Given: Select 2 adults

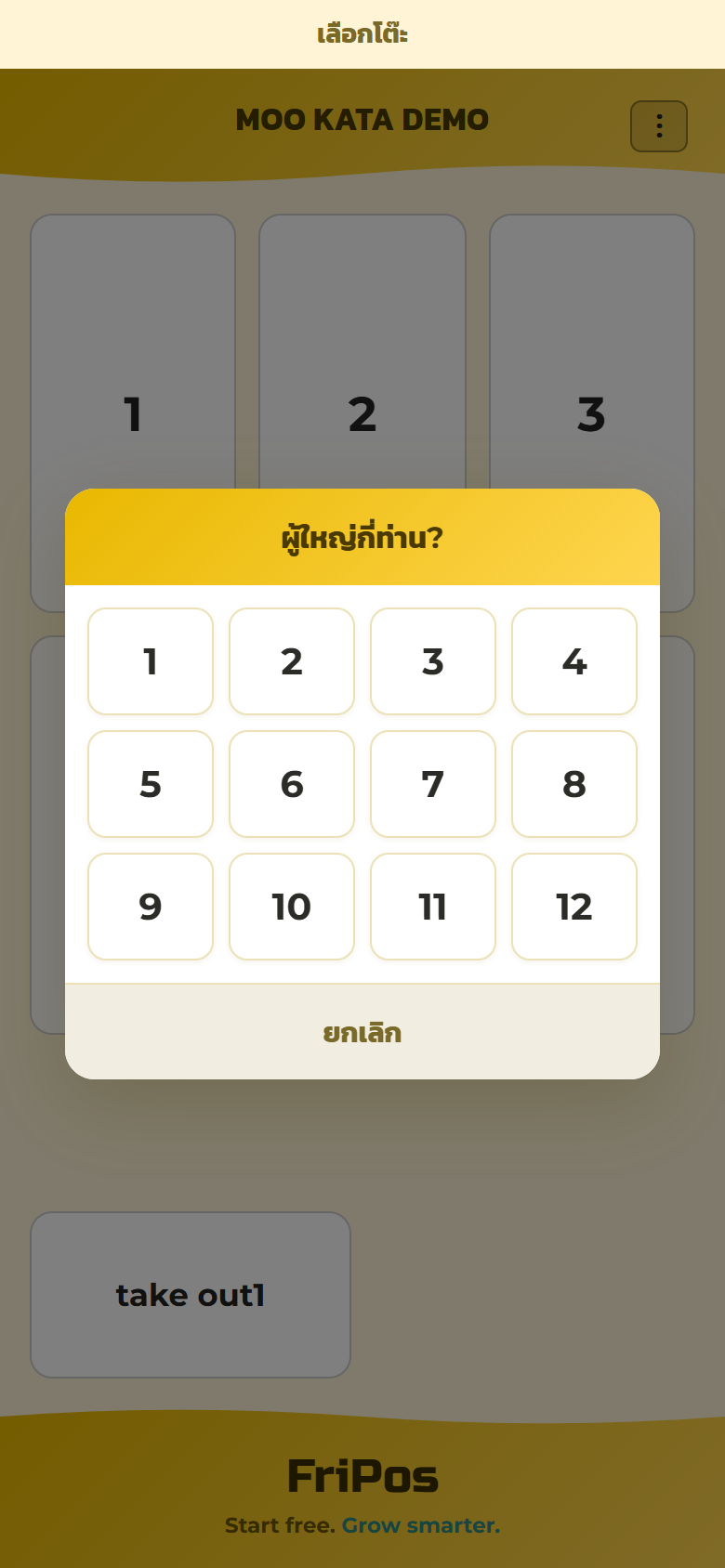Looking at the screenshot, I should pyautogui.click(x=292, y=661).
